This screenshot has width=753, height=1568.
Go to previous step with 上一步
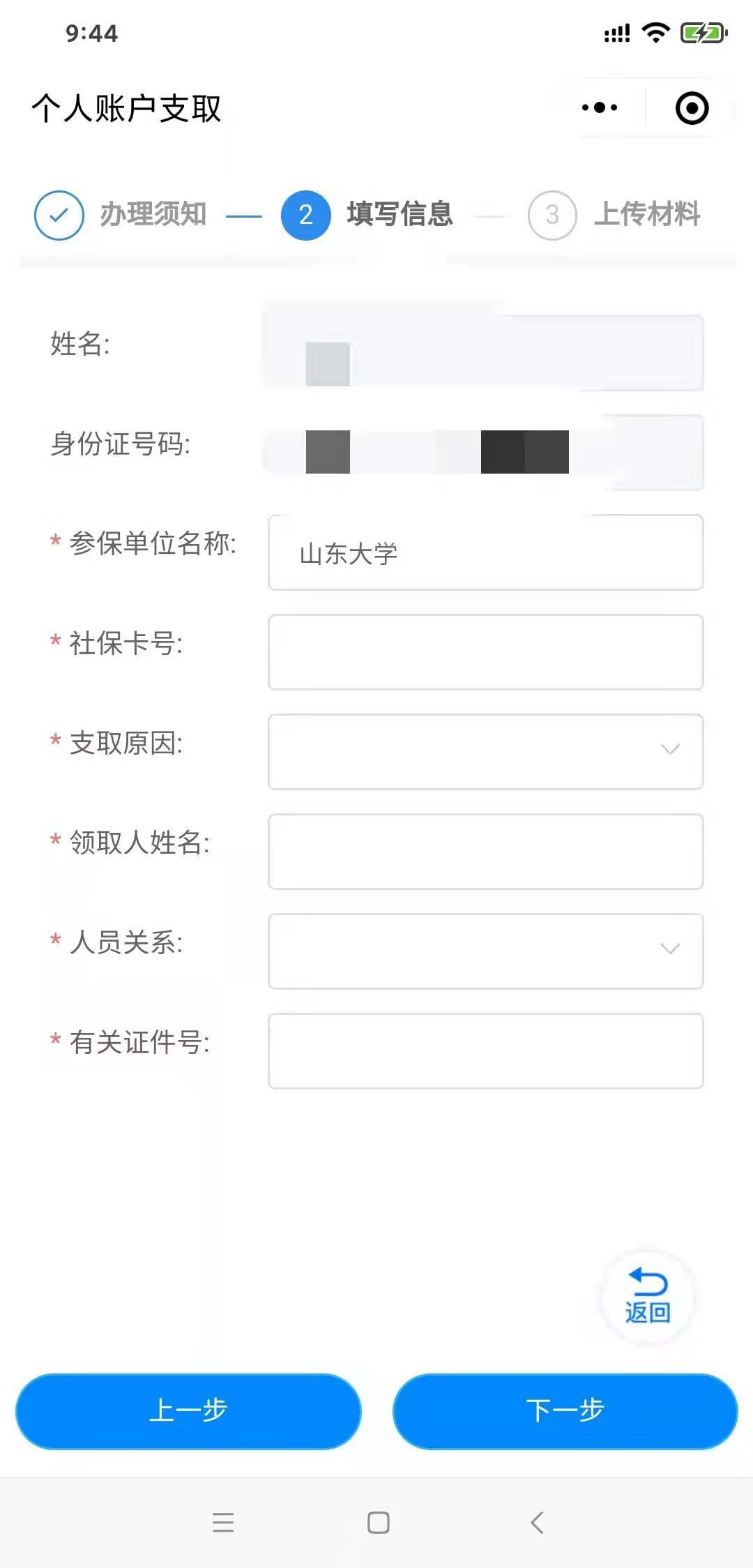pyautogui.click(x=188, y=1411)
